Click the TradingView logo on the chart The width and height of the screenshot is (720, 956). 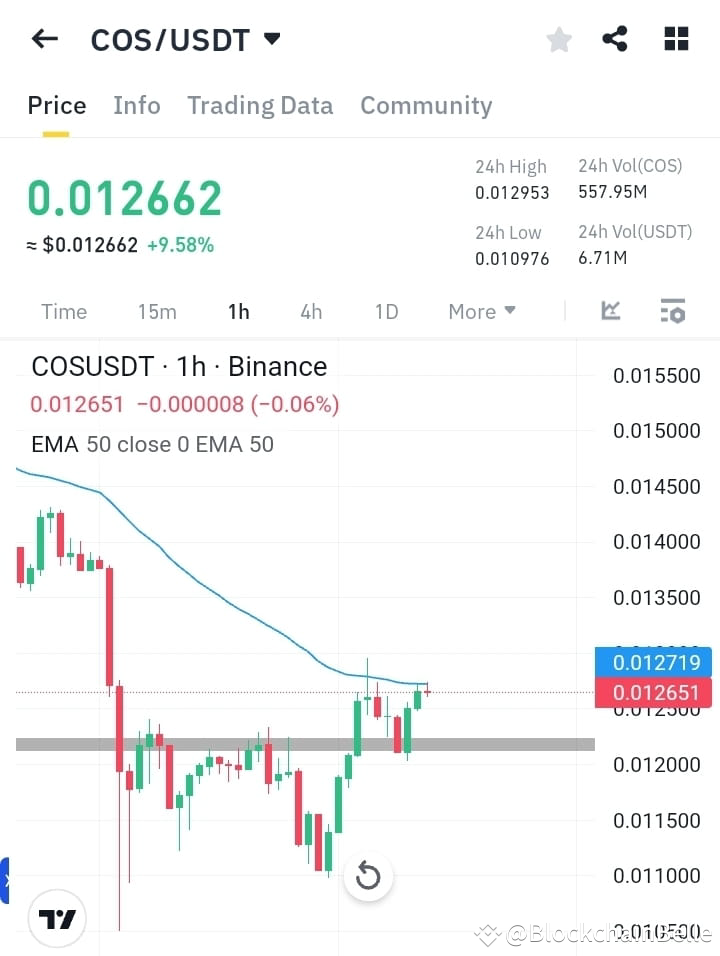tap(57, 917)
